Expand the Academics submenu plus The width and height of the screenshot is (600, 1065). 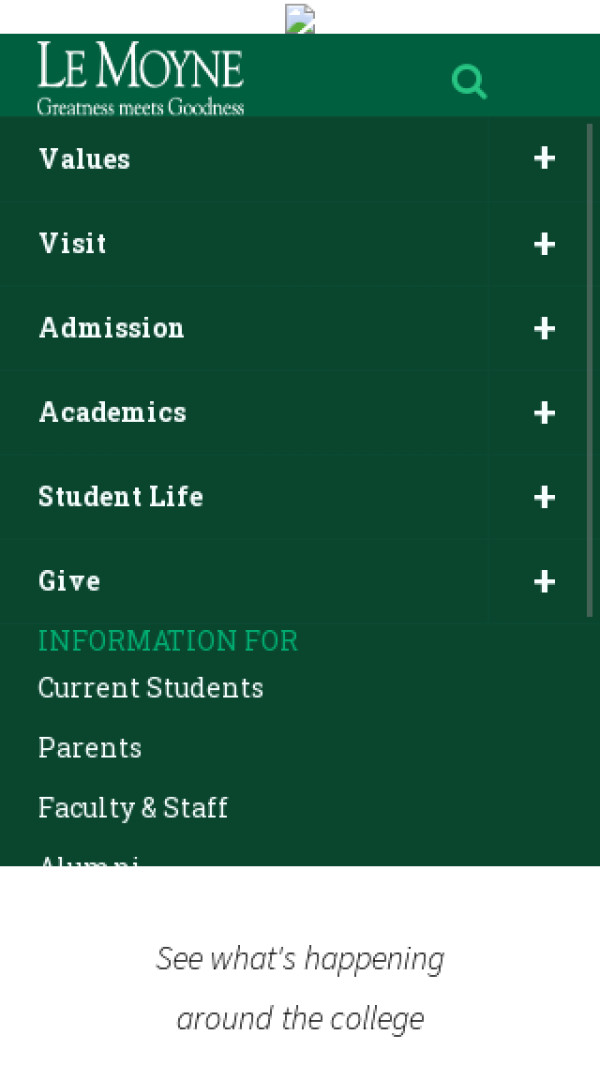click(544, 413)
